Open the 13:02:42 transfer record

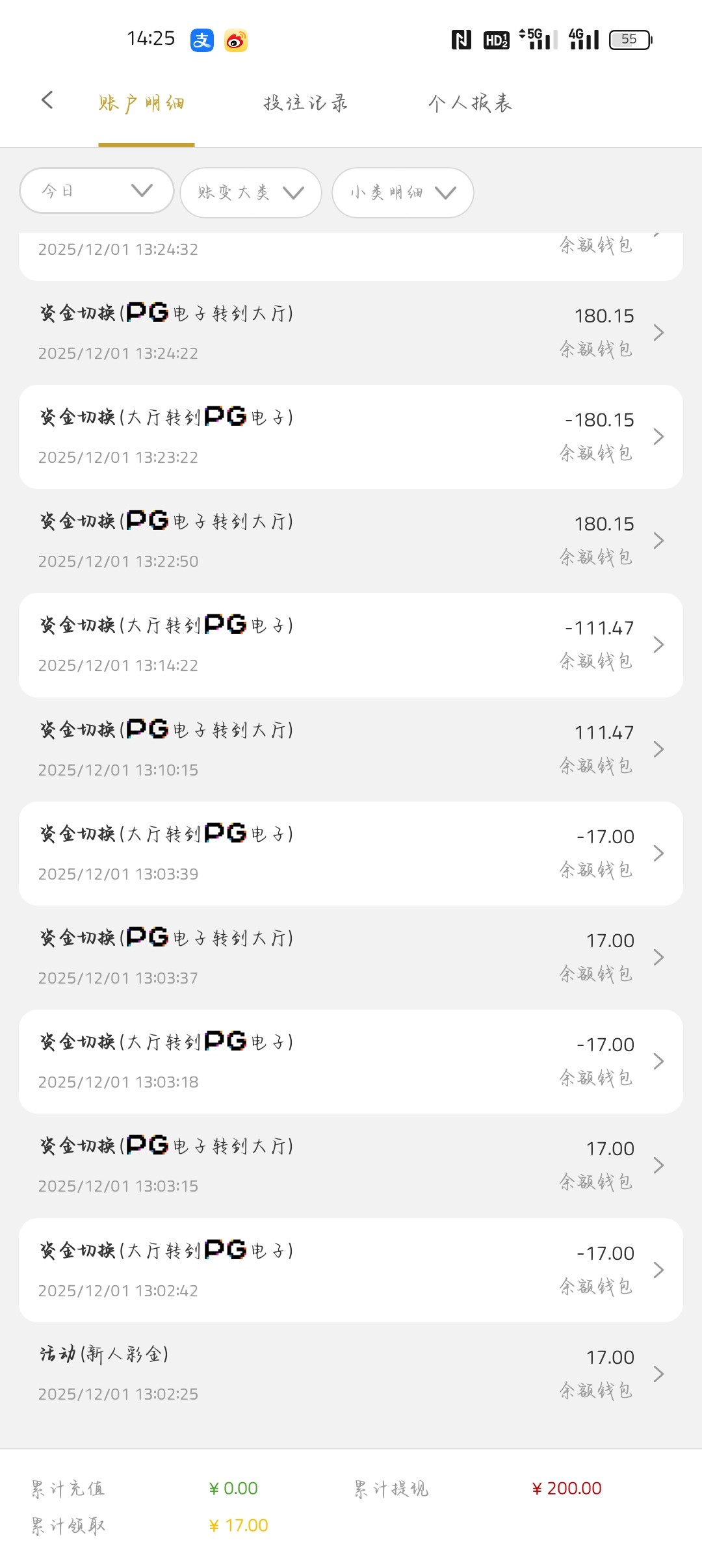point(351,1270)
